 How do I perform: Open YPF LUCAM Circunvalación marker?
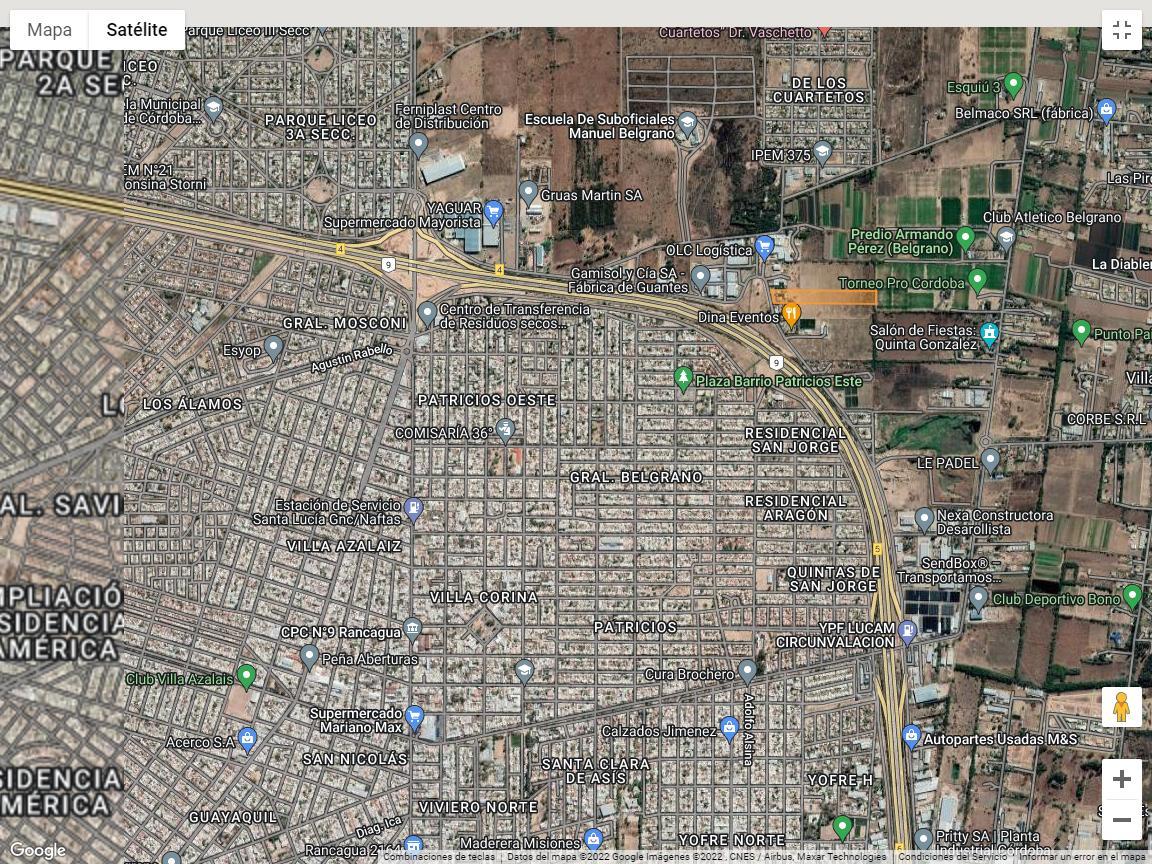coord(907,631)
